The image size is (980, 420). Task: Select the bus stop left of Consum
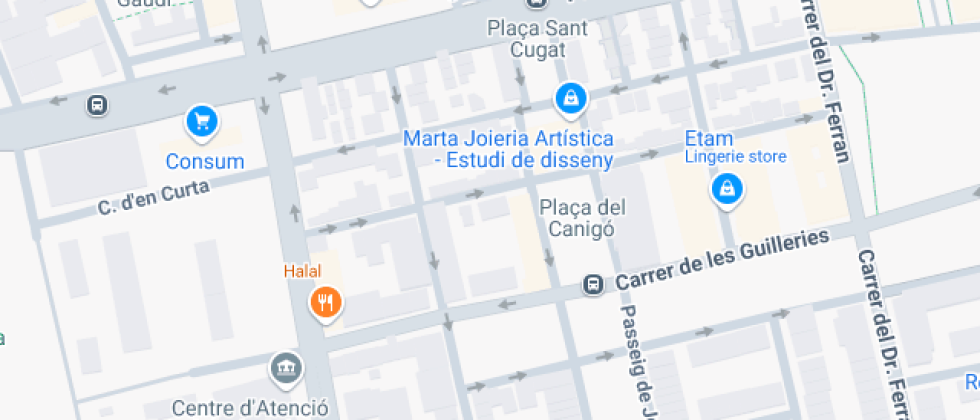point(97,104)
